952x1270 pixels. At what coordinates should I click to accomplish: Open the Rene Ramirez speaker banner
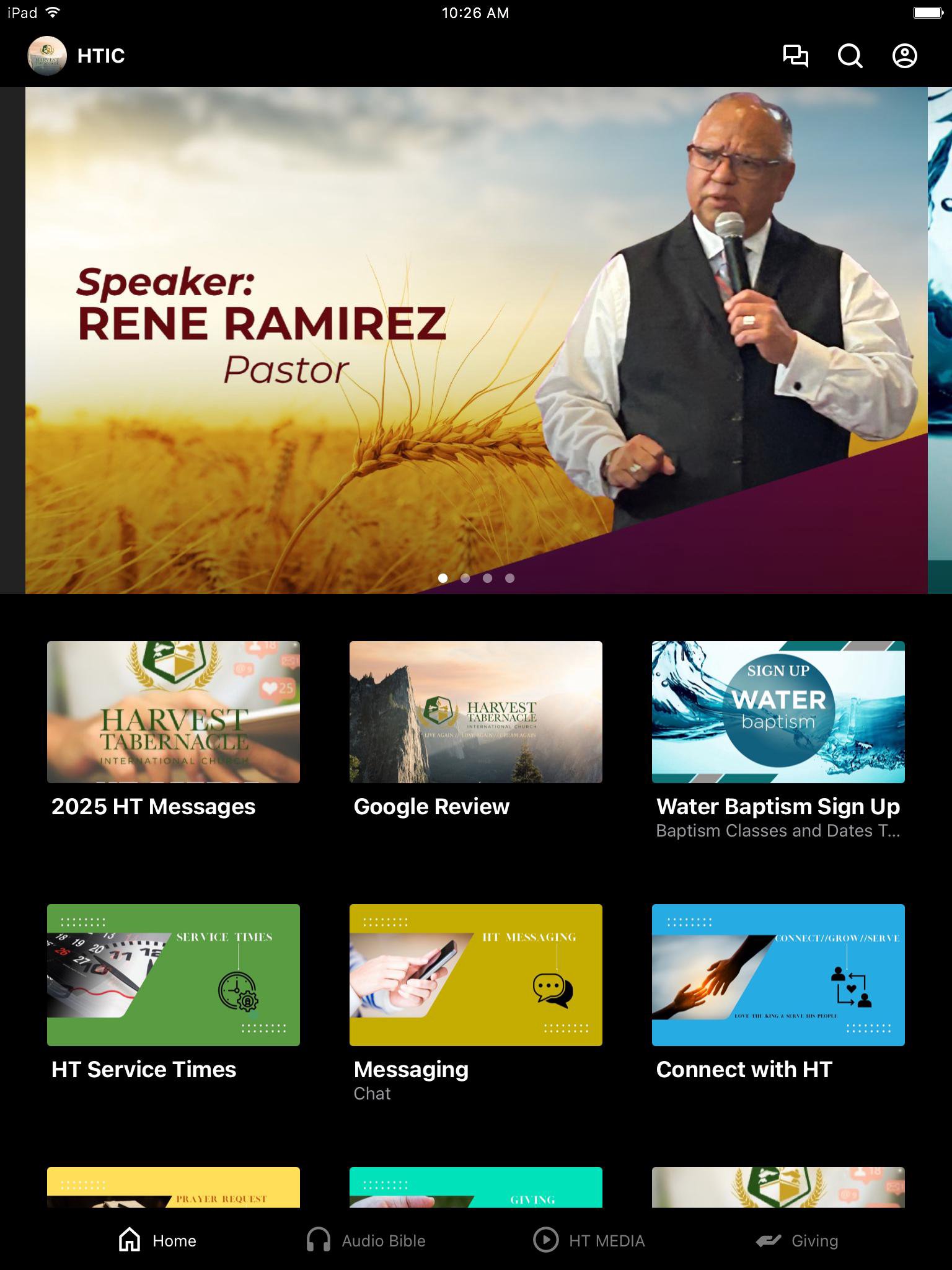coord(476,340)
